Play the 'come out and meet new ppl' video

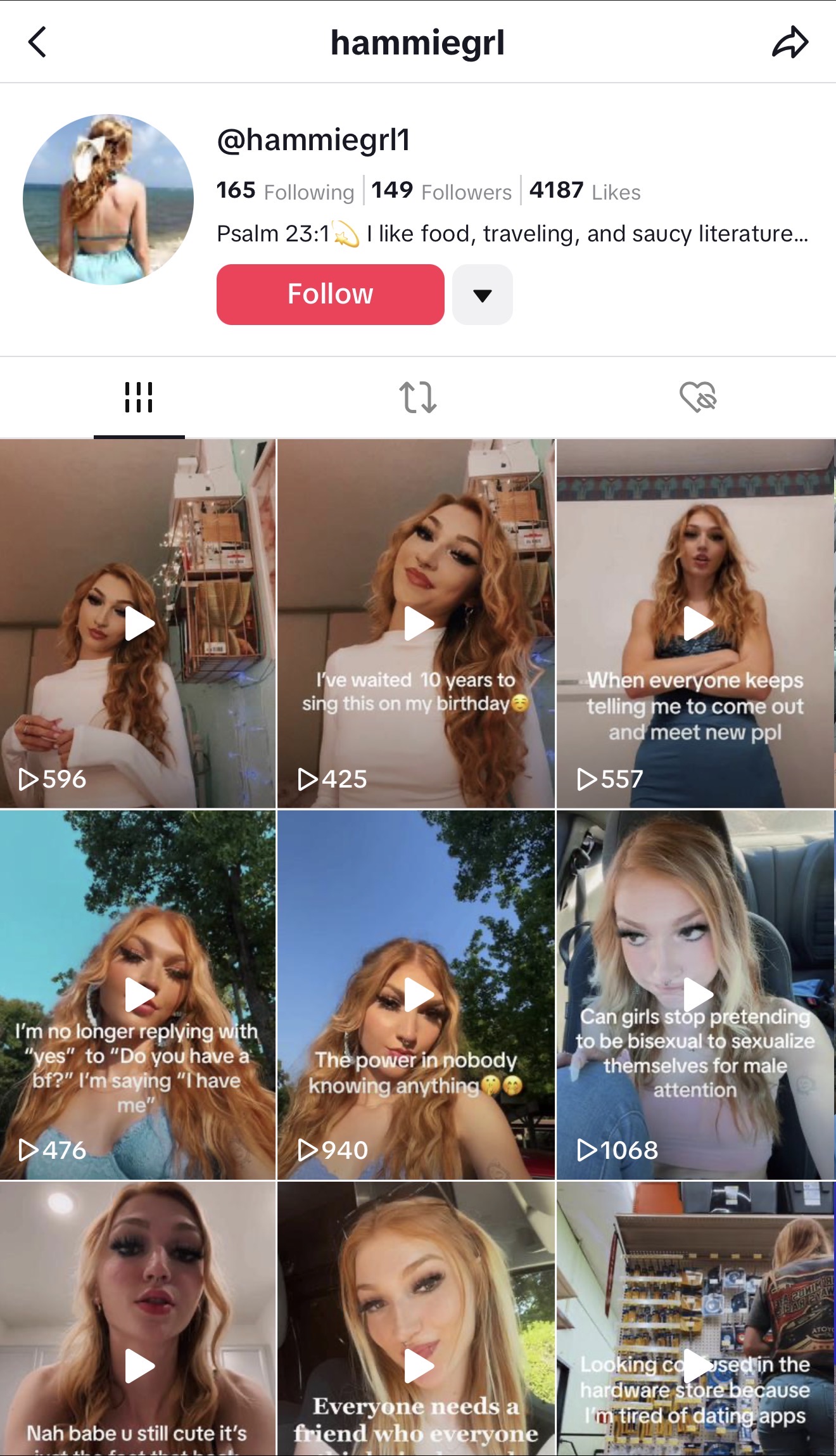(x=696, y=623)
